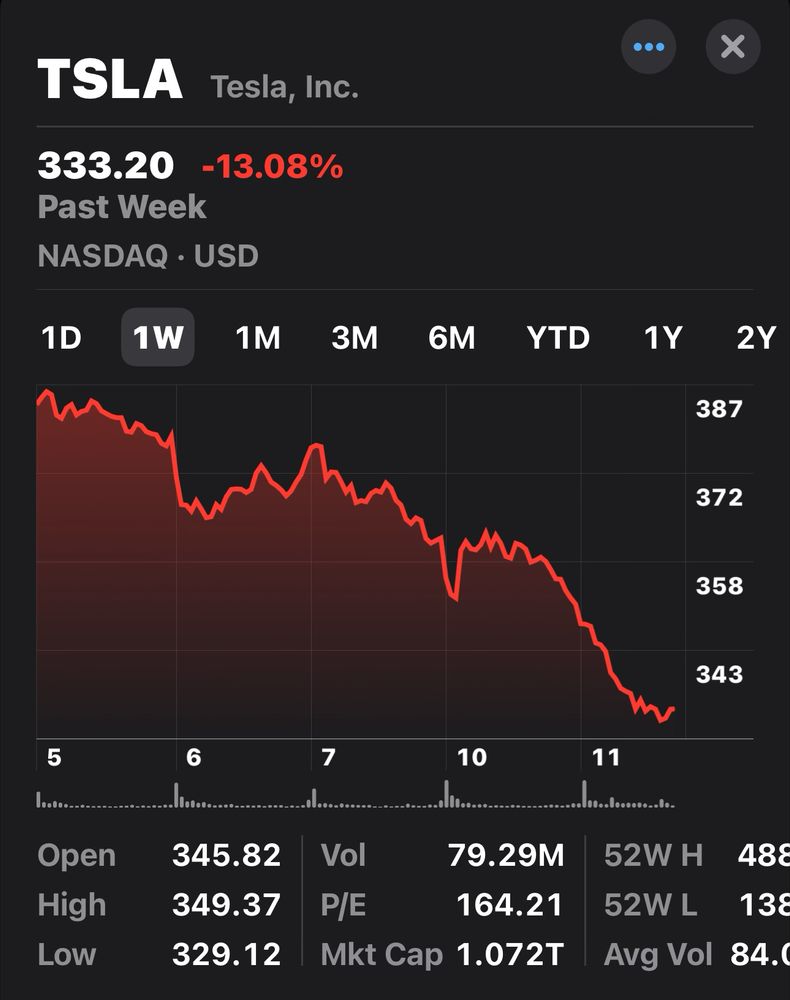Open the more options ellipsis menu

(648, 46)
